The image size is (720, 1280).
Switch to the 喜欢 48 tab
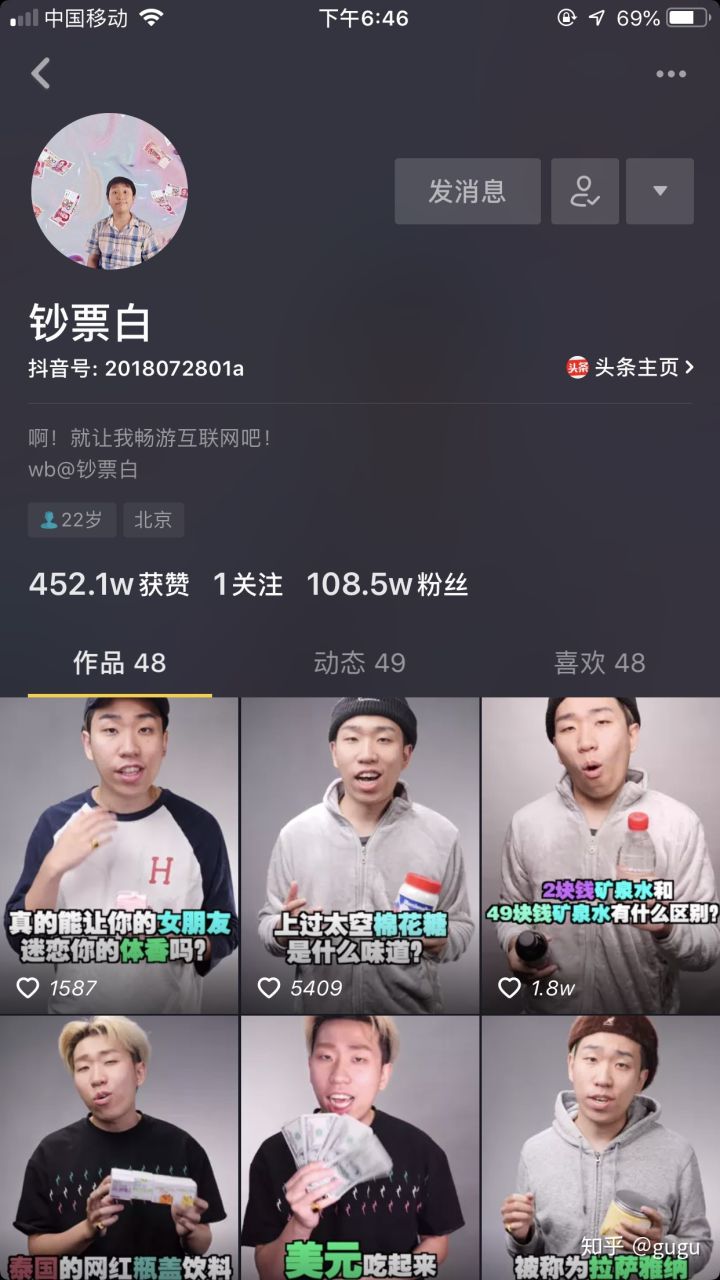599,662
